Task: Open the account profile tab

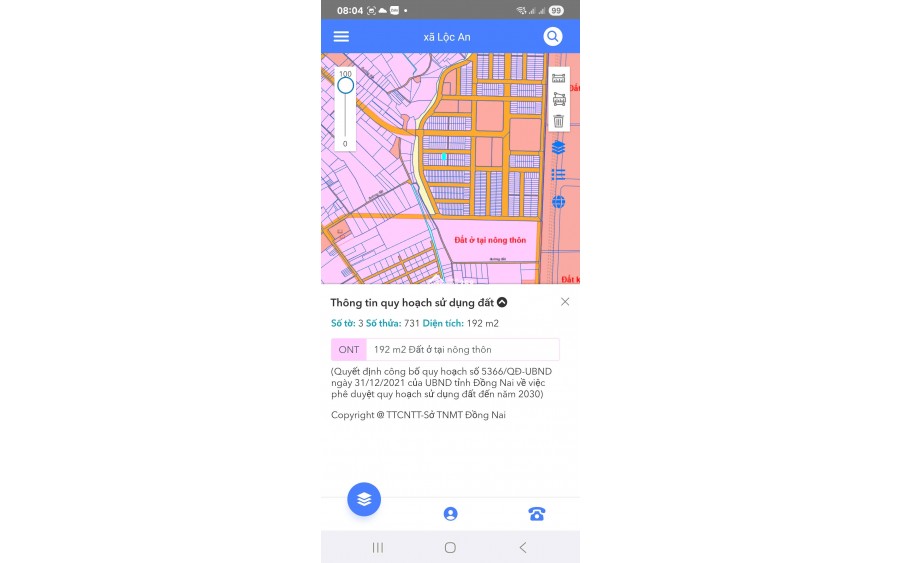Action: pos(450,514)
